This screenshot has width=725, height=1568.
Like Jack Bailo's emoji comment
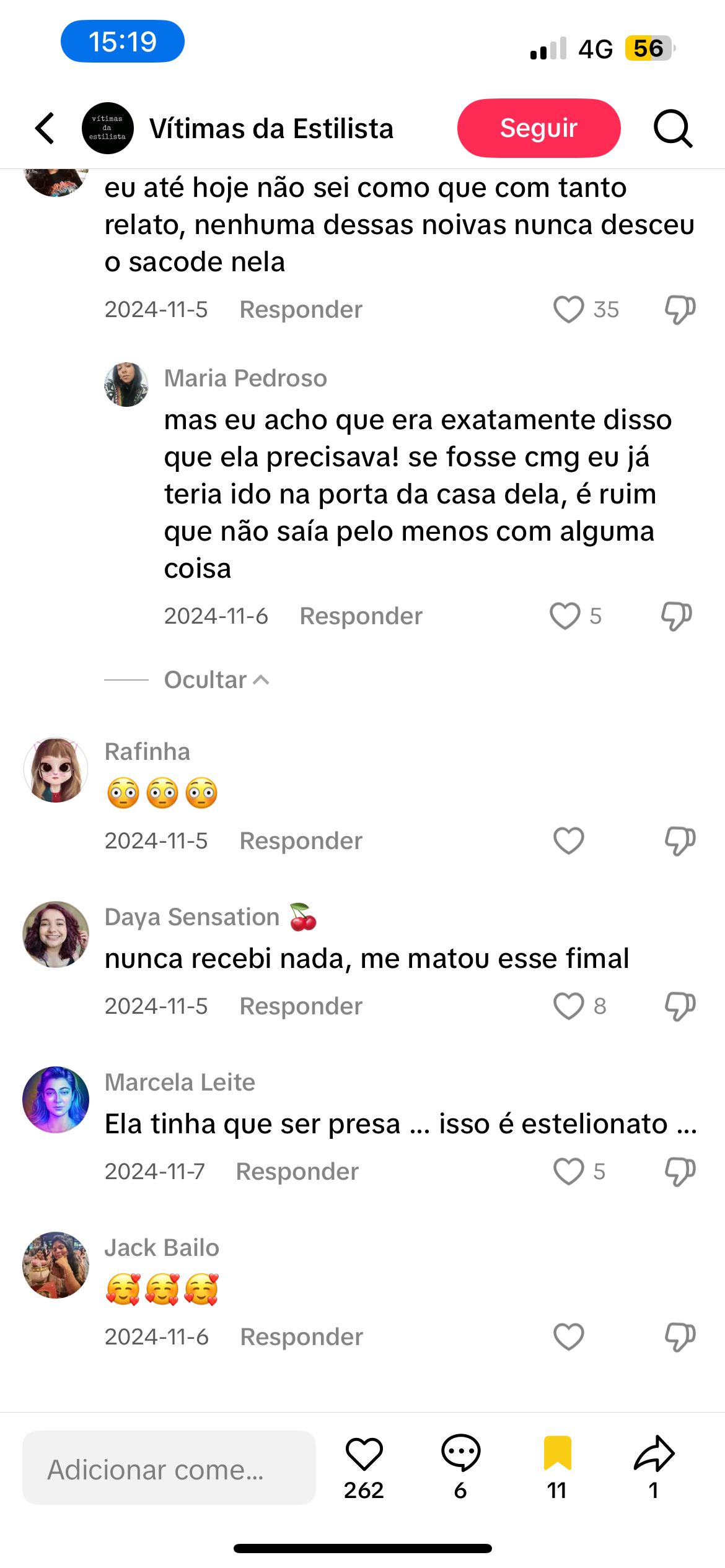[x=568, y=1337]
